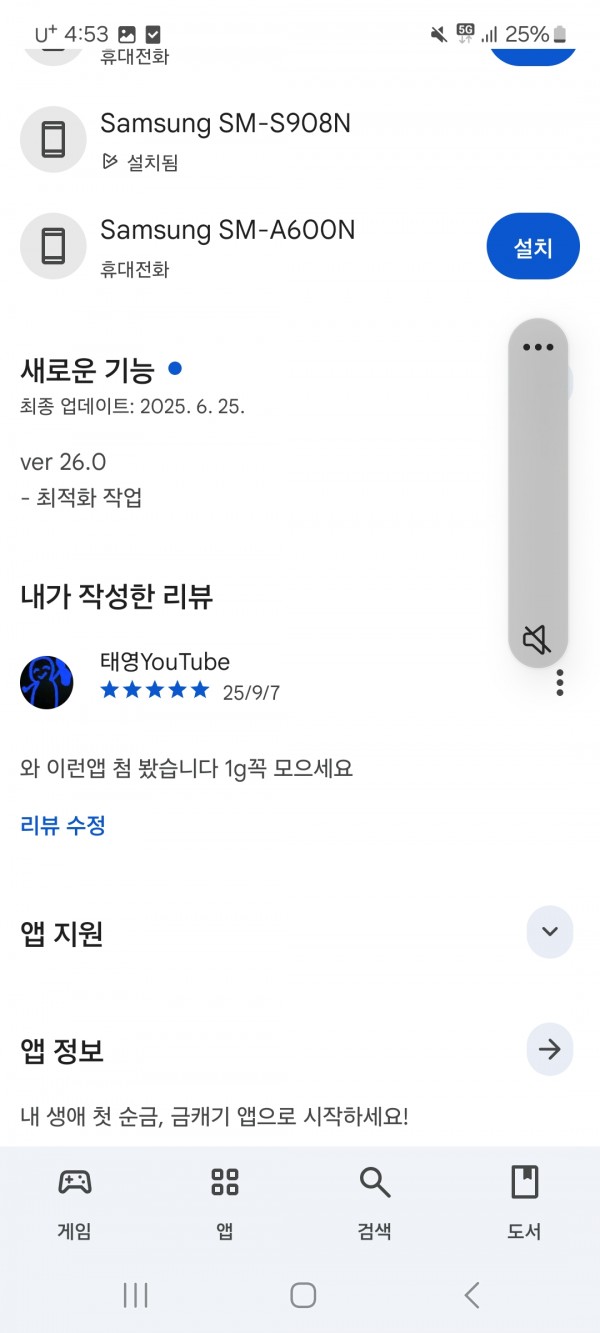Expand the 앱 지원 section
This screenshot has width=600, height=1333.
549,932
